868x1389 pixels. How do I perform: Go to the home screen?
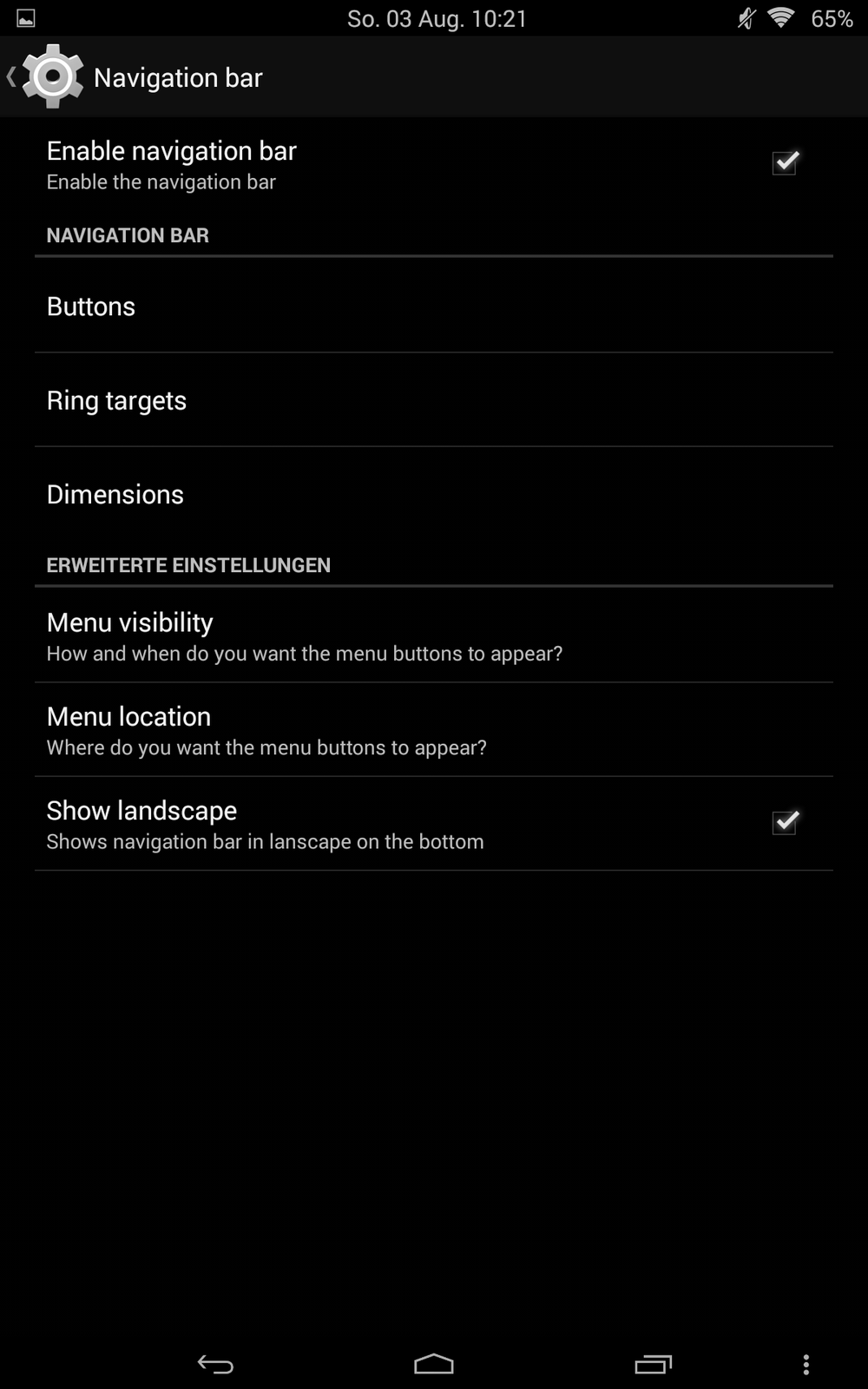[x=434, y=1365]
